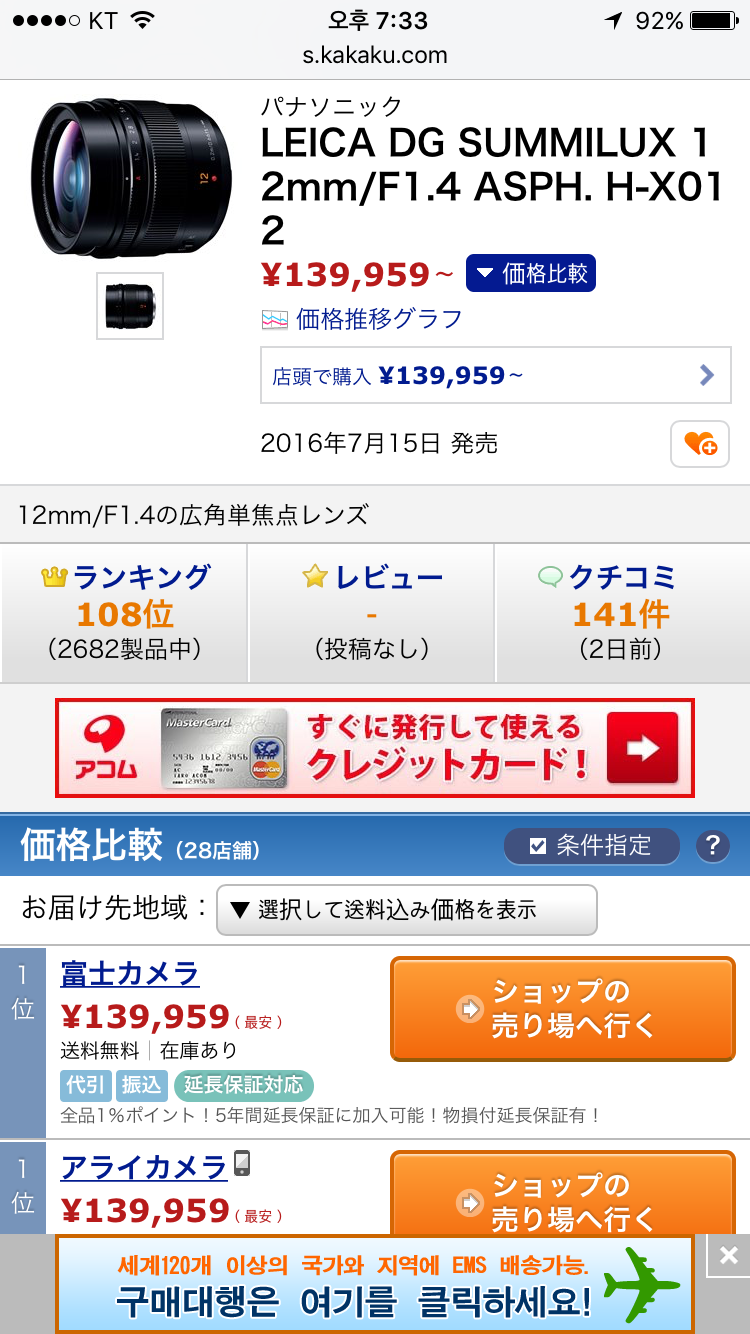Open the レビュー reviews section
Screen dimensions: 750x1334
coord(372,613)
